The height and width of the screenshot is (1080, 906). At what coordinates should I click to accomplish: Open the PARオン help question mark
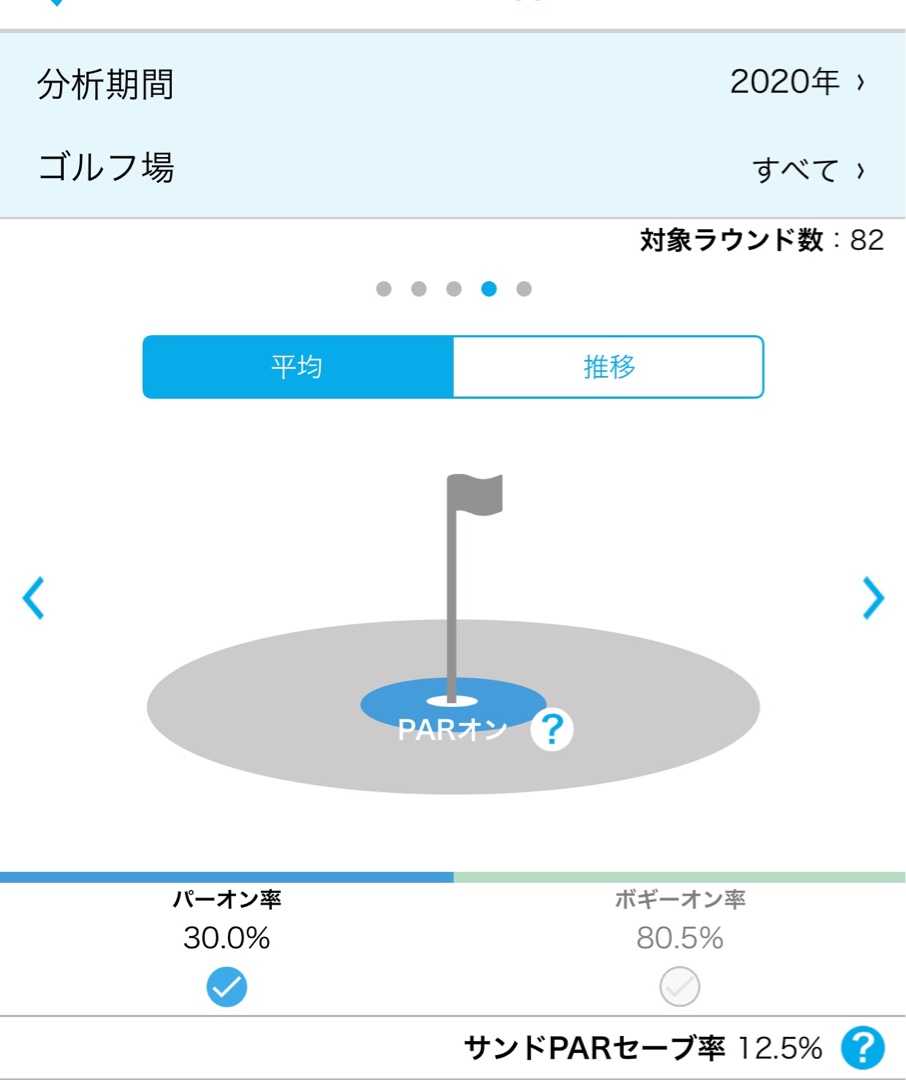tap(551, 731)
